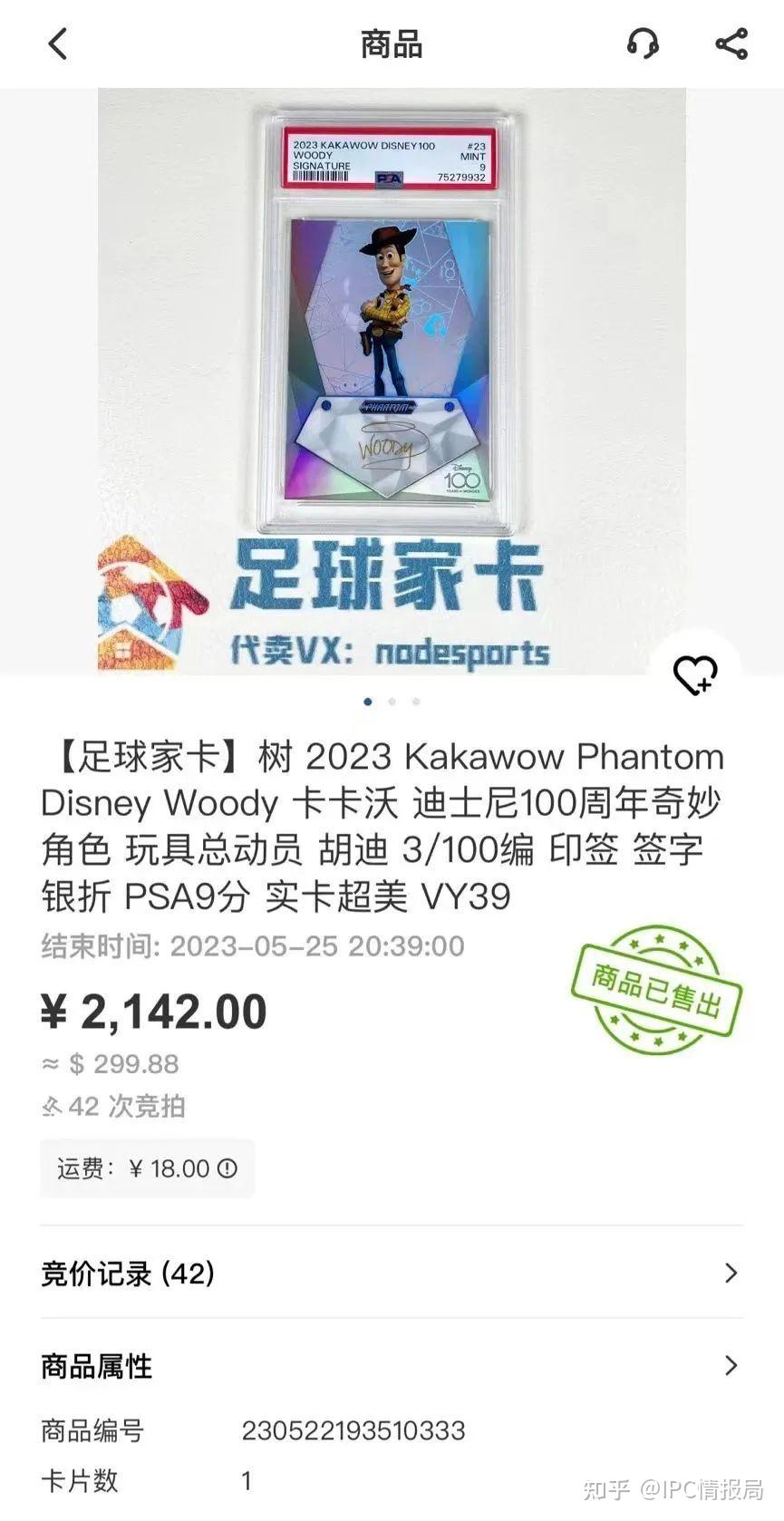
Task: Open the 竞价记录 menu row
Action: pos(363,1274)
